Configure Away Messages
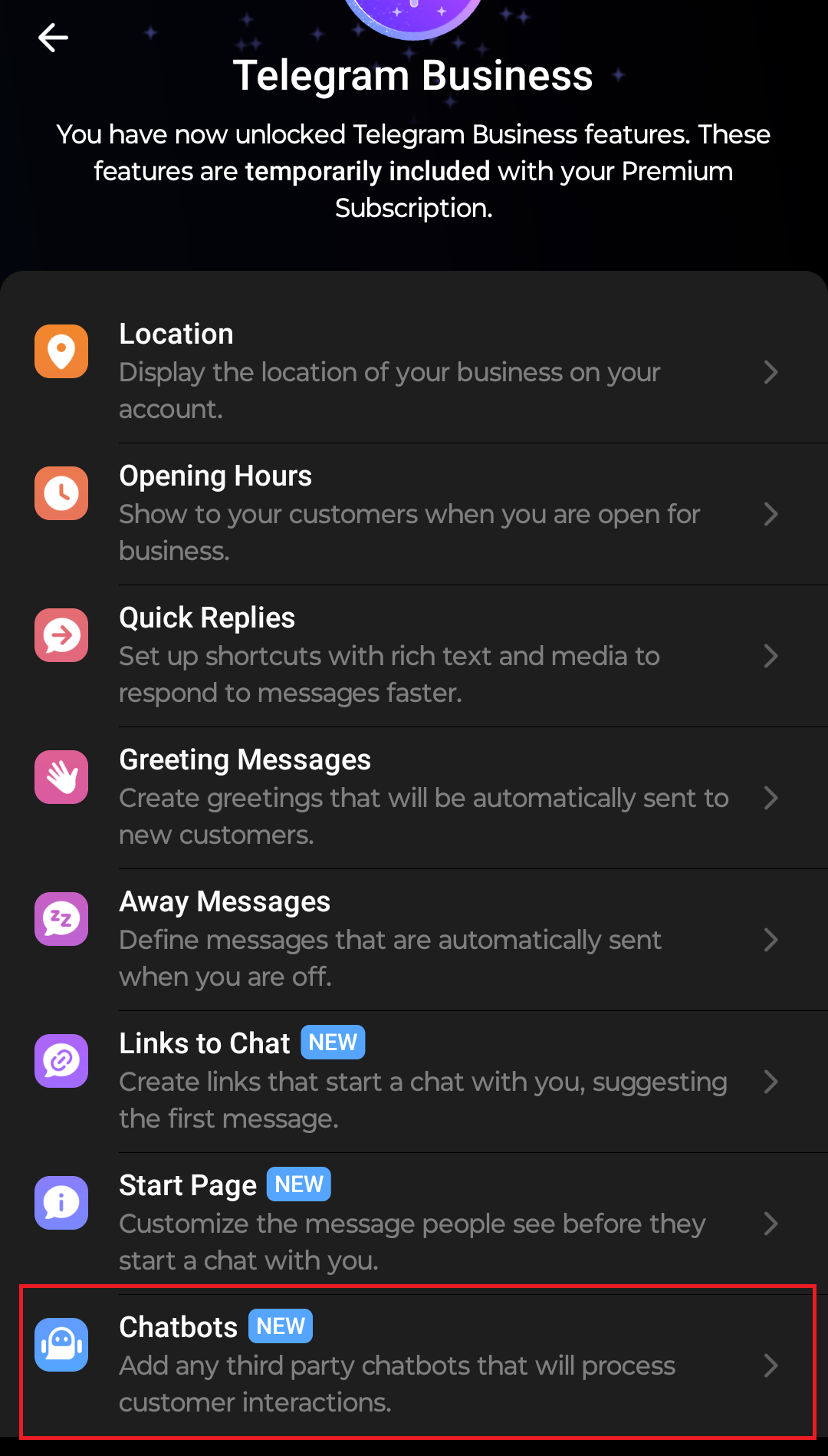Image resolution: width=828 pixels, height=1456 pixels. pyautogui.click(x=414, y=939)
